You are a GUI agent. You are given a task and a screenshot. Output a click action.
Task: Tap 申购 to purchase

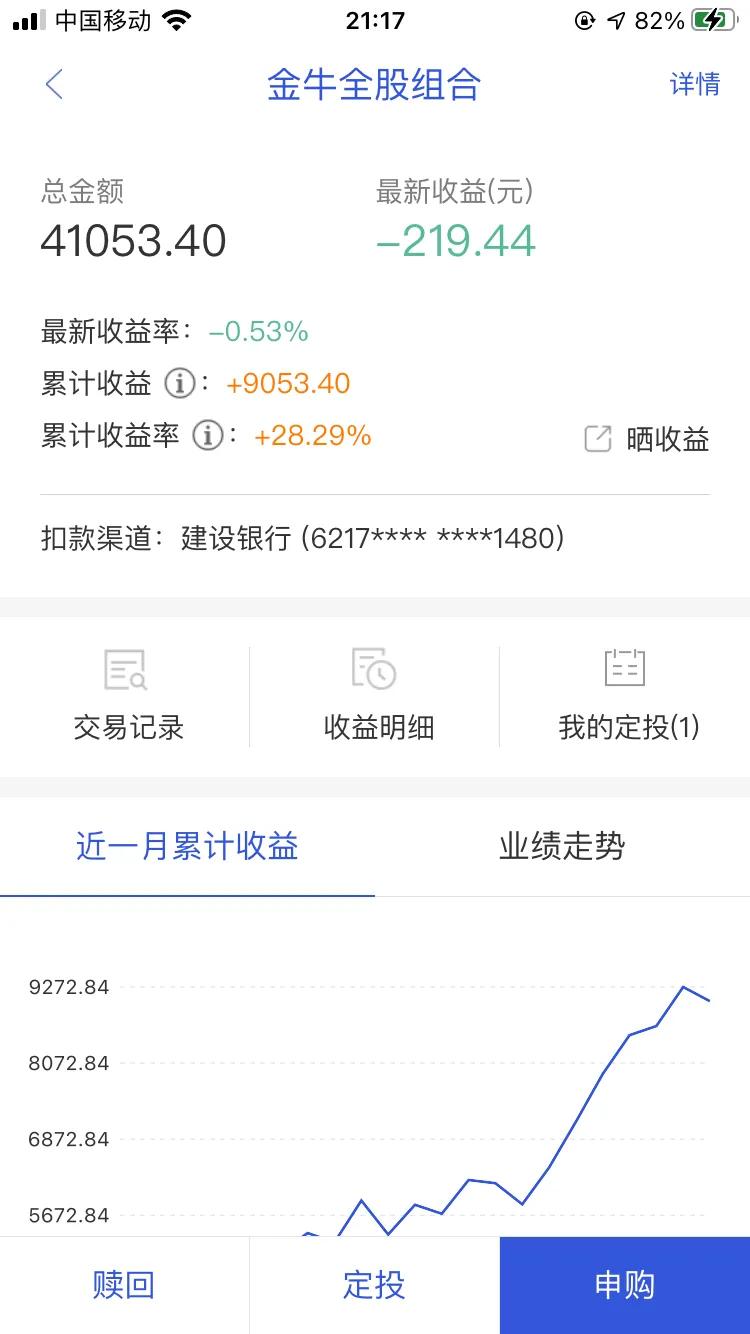(x=624, y=1285)
